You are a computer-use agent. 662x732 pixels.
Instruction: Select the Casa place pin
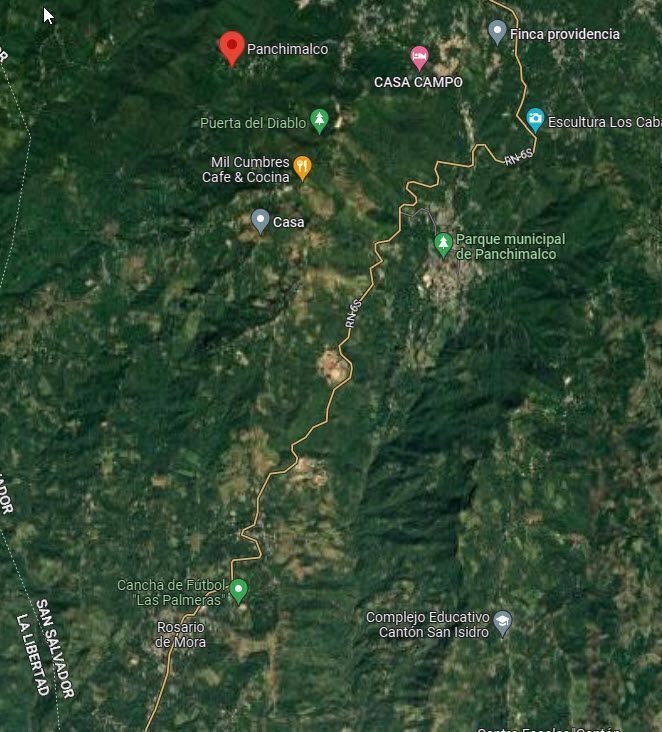(x=260, y=220)
